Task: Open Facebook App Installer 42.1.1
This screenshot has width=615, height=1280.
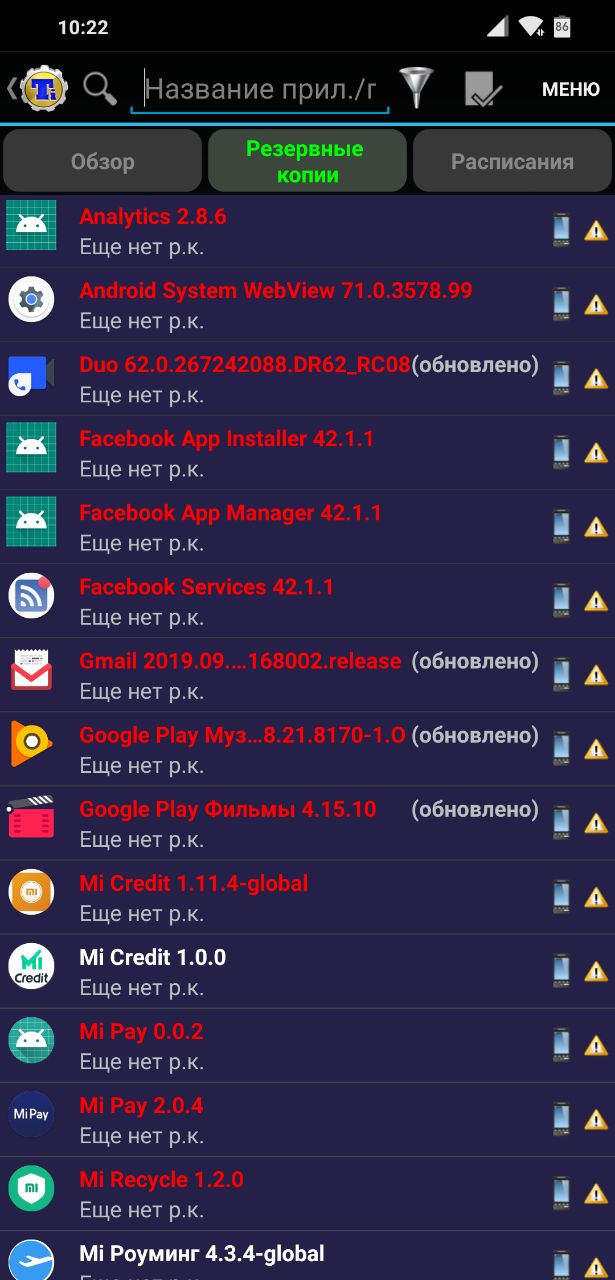Action: coord(307,453)
